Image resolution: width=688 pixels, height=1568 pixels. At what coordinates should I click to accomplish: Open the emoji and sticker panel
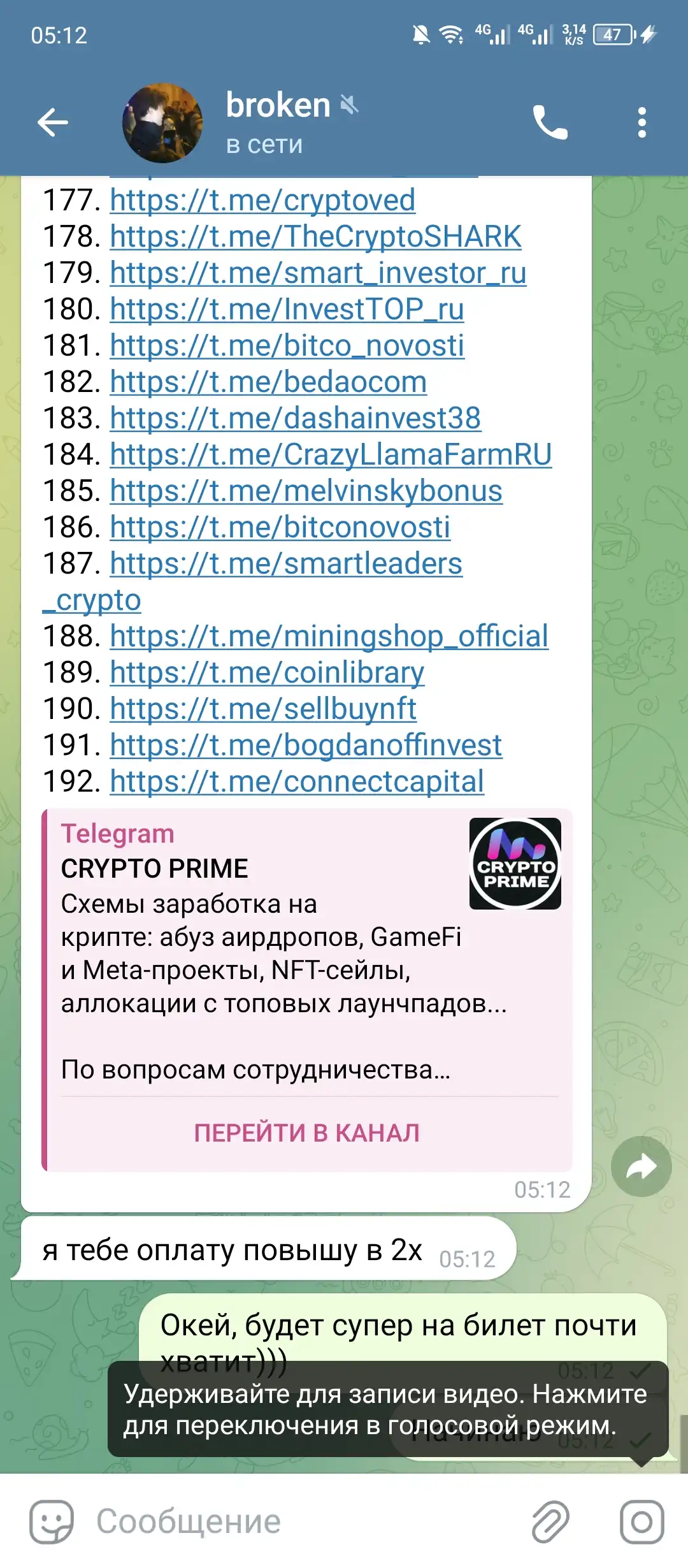52,1521
